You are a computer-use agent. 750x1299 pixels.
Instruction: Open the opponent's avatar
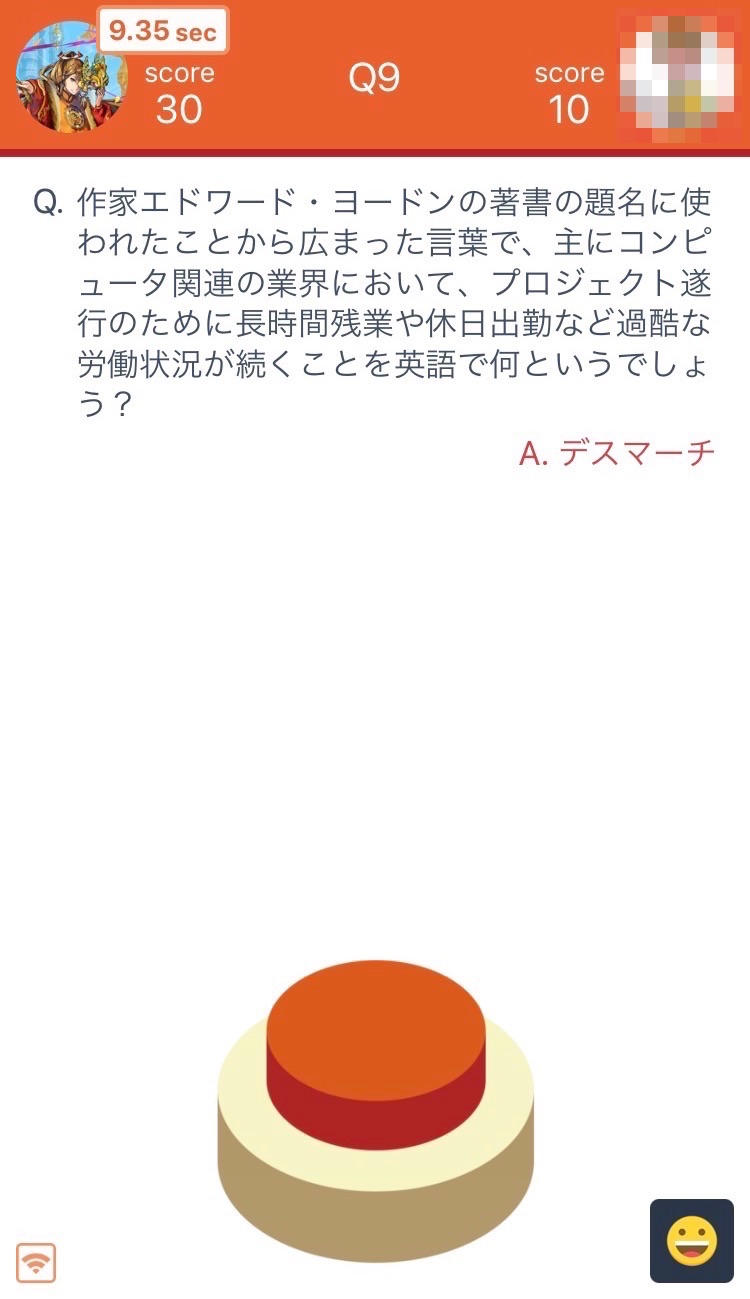pyautogui.click(x=680, y=75)
